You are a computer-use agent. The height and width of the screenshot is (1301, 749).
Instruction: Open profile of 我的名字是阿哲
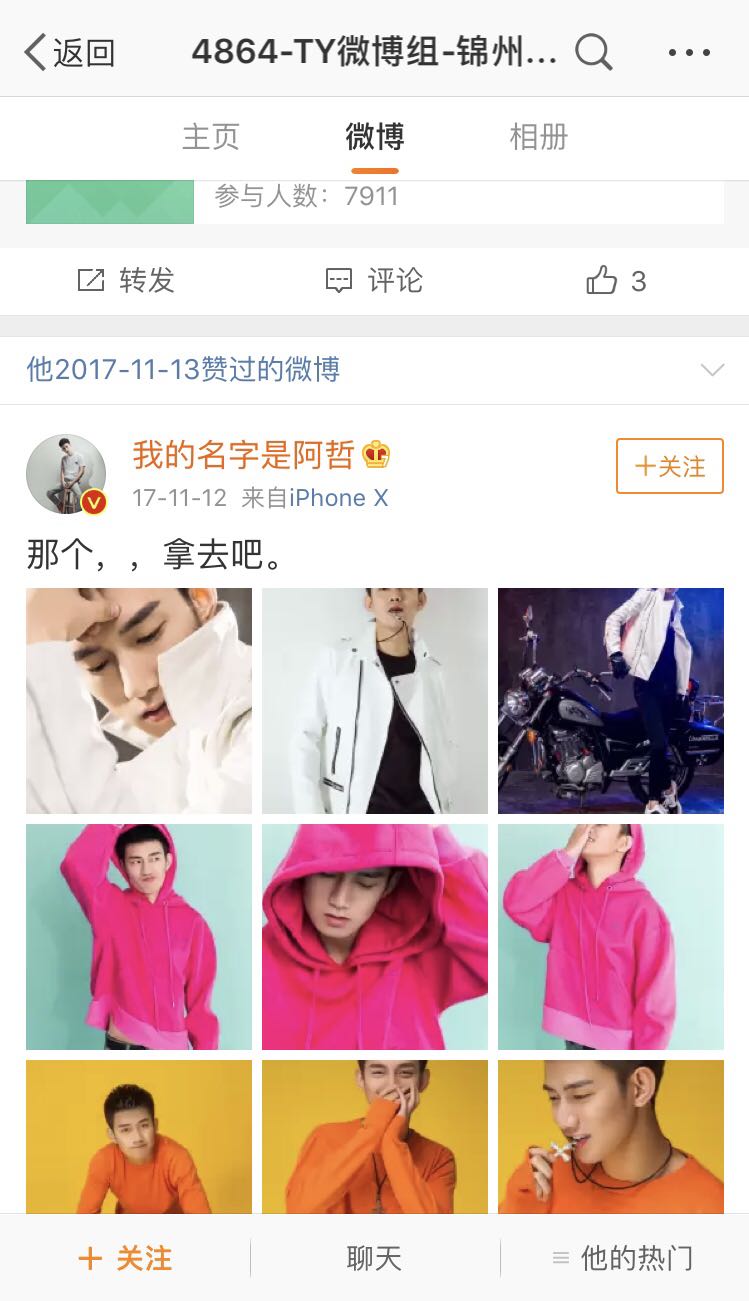pos(244,455)
